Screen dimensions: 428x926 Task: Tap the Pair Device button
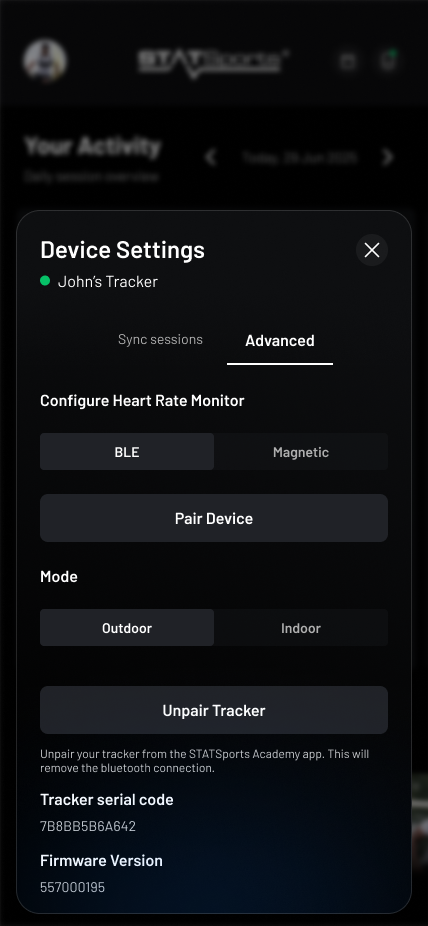coord(214,518)
